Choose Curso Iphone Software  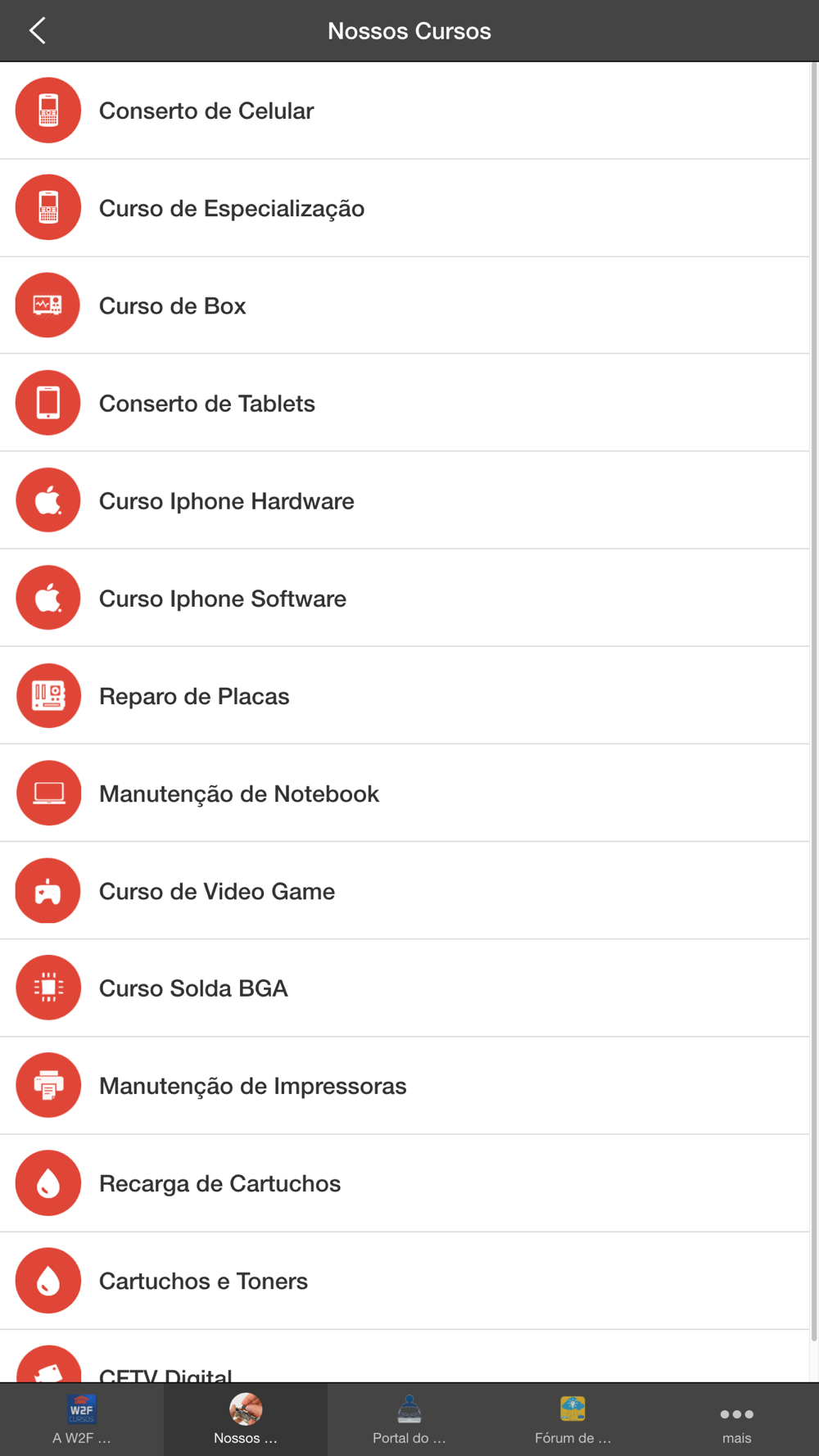(405, 598)
